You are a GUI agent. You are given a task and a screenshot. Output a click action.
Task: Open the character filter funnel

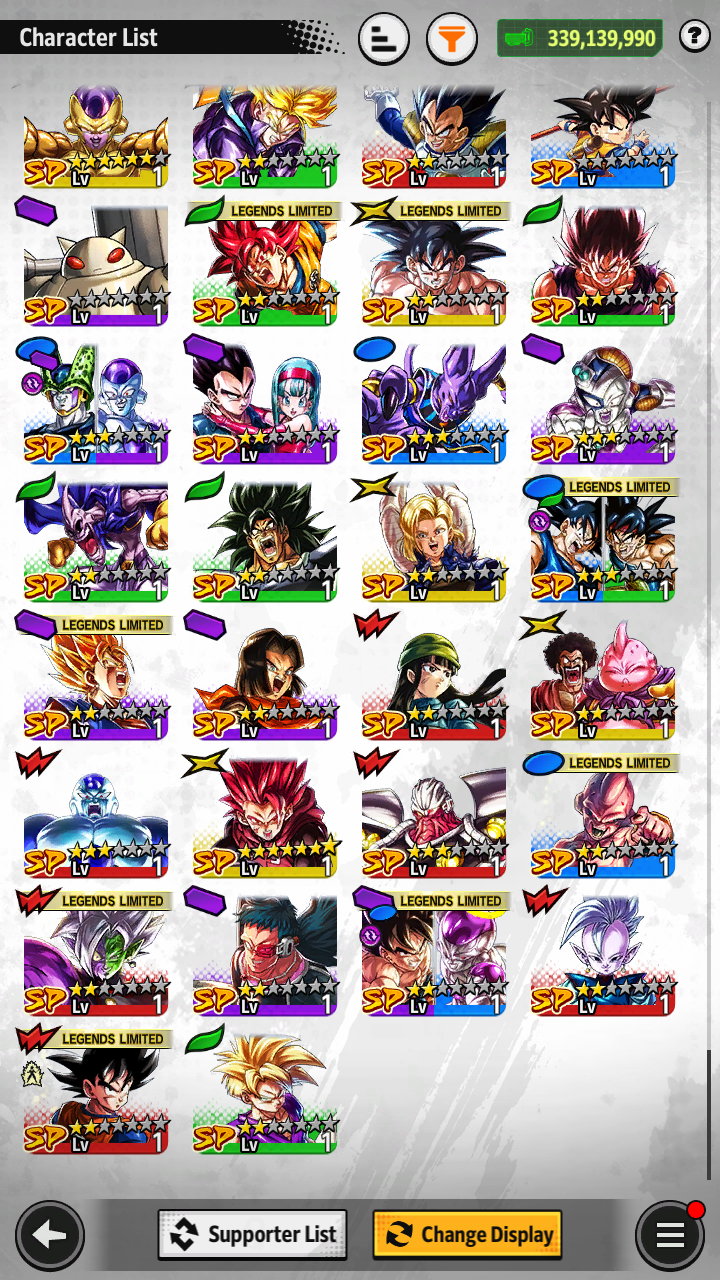tap(452, 40)
